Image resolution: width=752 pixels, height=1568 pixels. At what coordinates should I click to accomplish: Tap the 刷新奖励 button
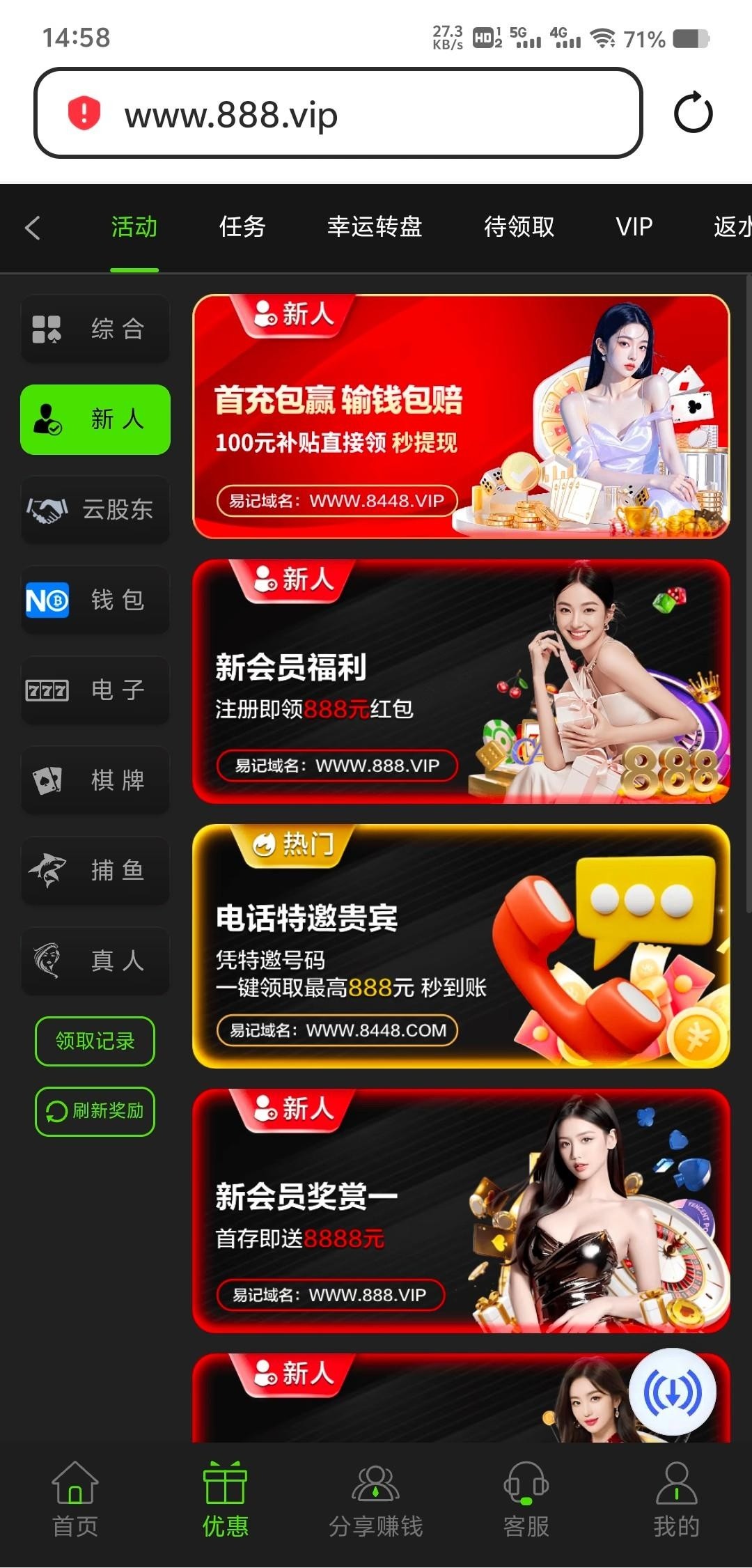pyautogui.click(x=95, y=1111)
